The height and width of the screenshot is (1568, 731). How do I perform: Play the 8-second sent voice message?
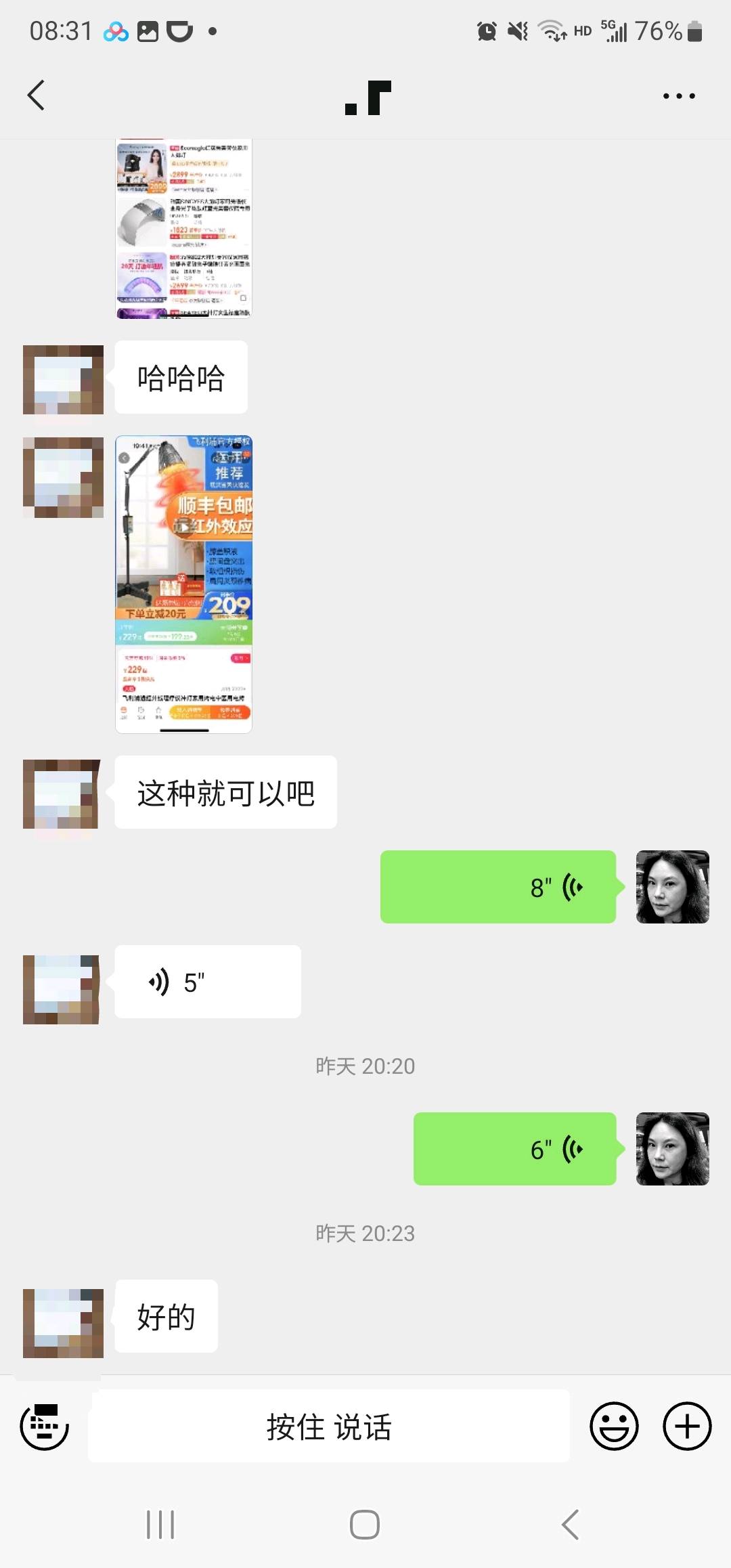pos(498,887)
